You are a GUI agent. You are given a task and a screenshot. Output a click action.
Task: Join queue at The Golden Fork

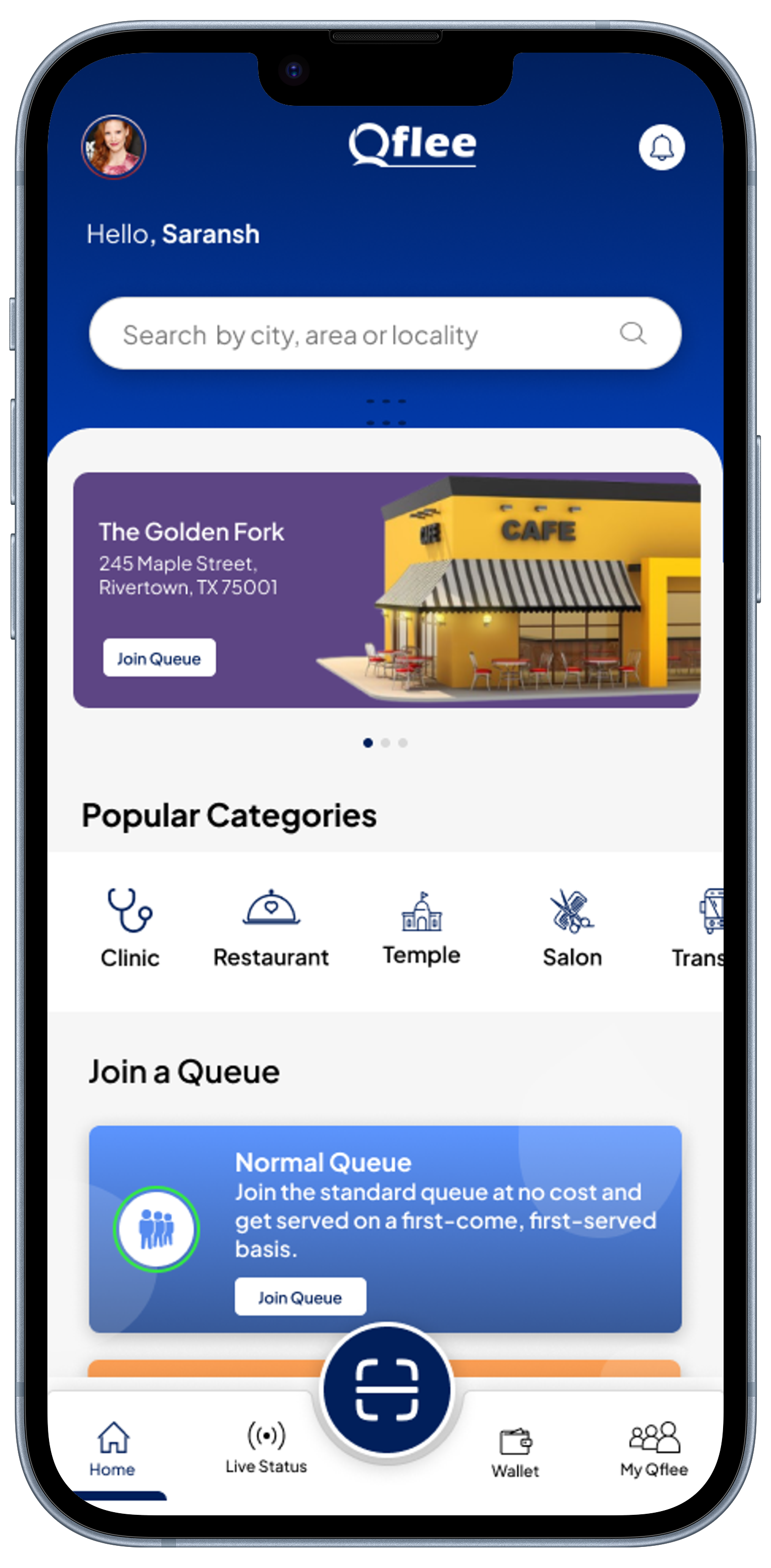(159, 658)
